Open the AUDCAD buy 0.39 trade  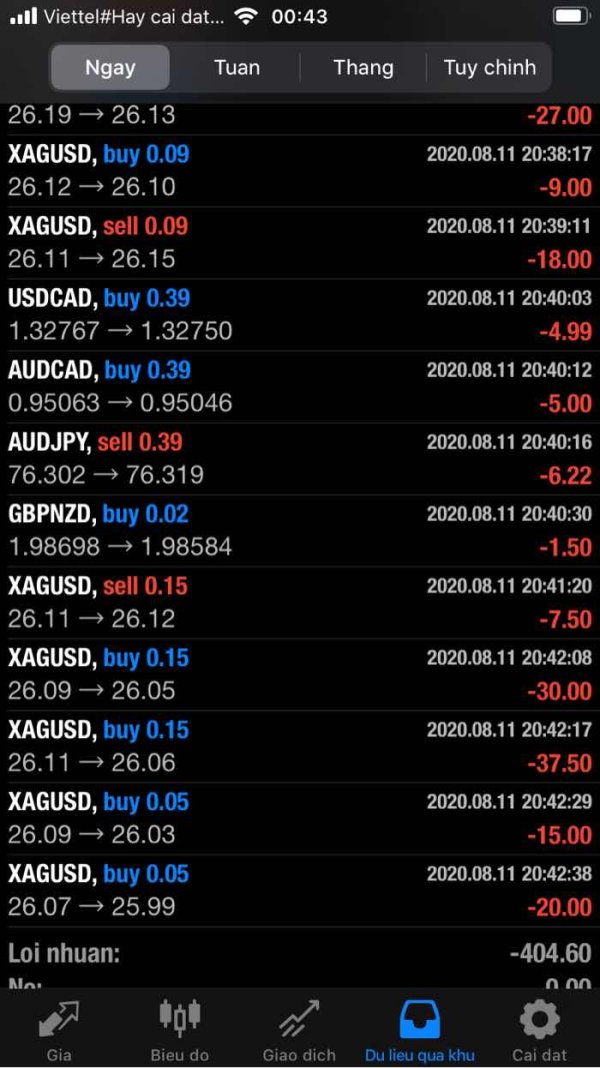tap(300, 387)
